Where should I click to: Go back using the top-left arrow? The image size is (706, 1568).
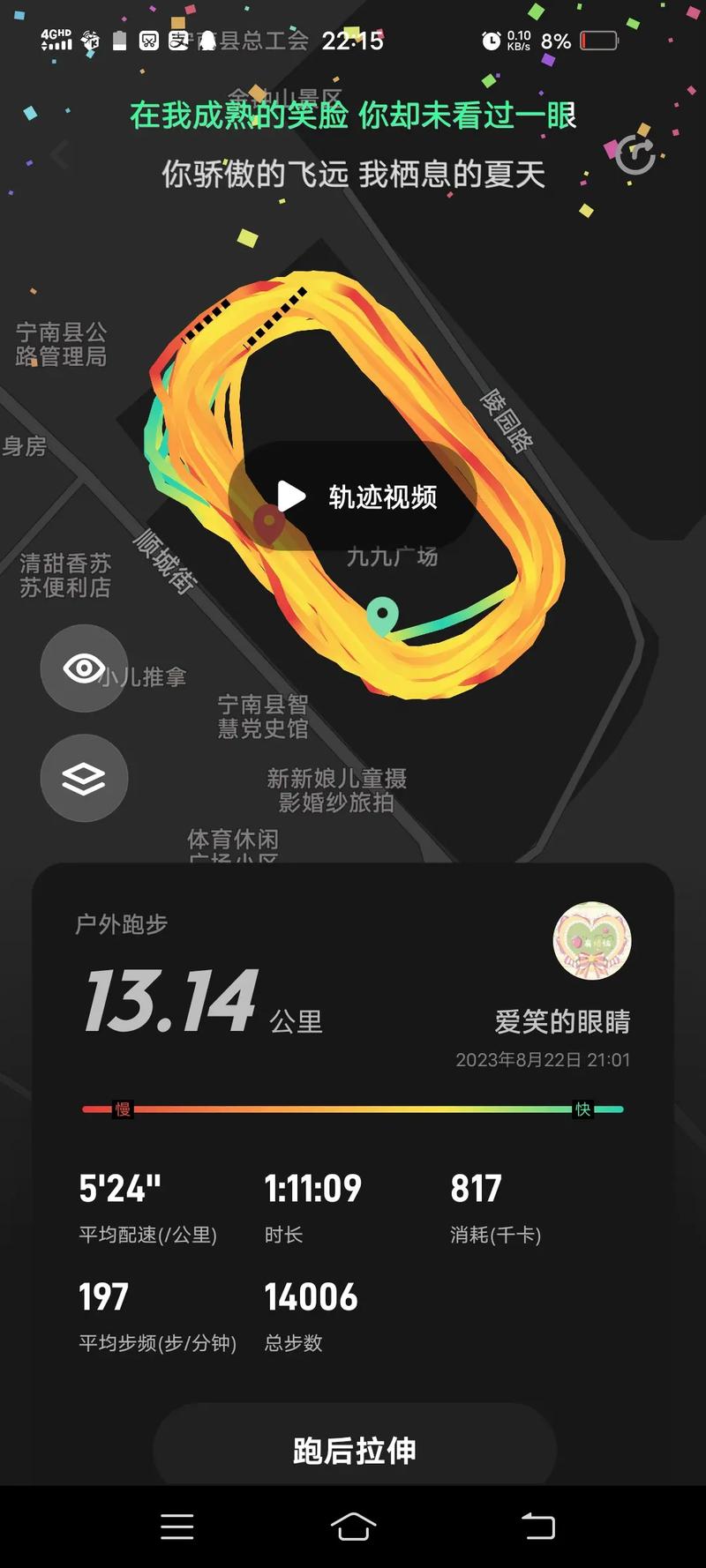(60, 155)
